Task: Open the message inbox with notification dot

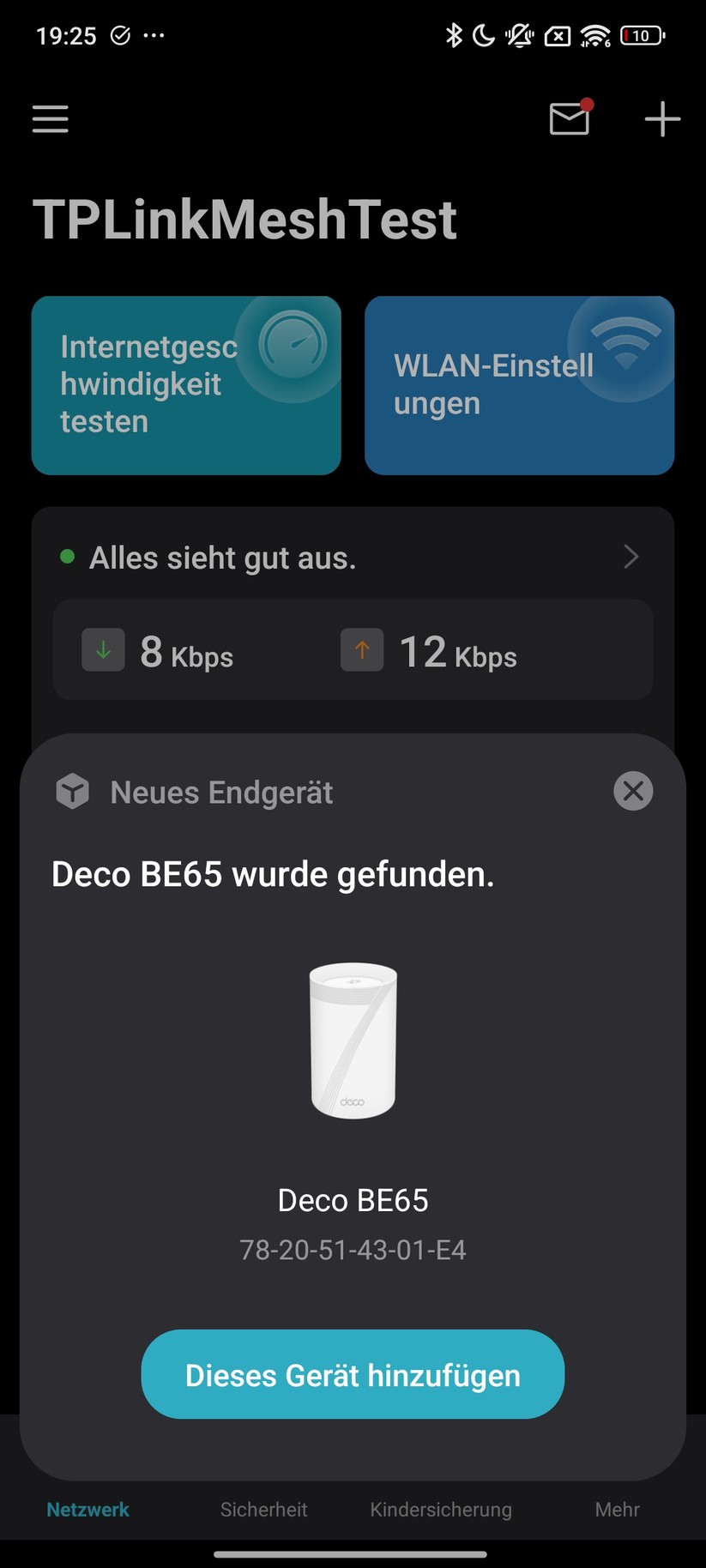Action: [x=570, y=119]
